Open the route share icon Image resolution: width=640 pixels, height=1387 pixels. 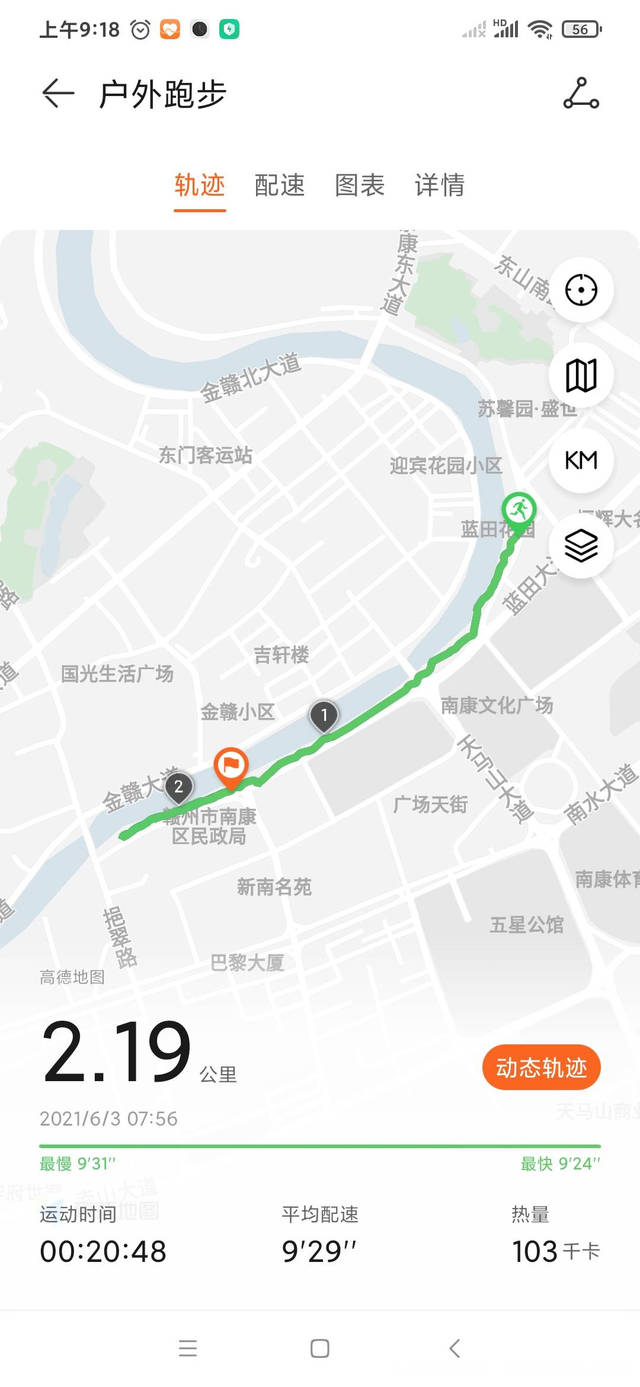point(581,94)
